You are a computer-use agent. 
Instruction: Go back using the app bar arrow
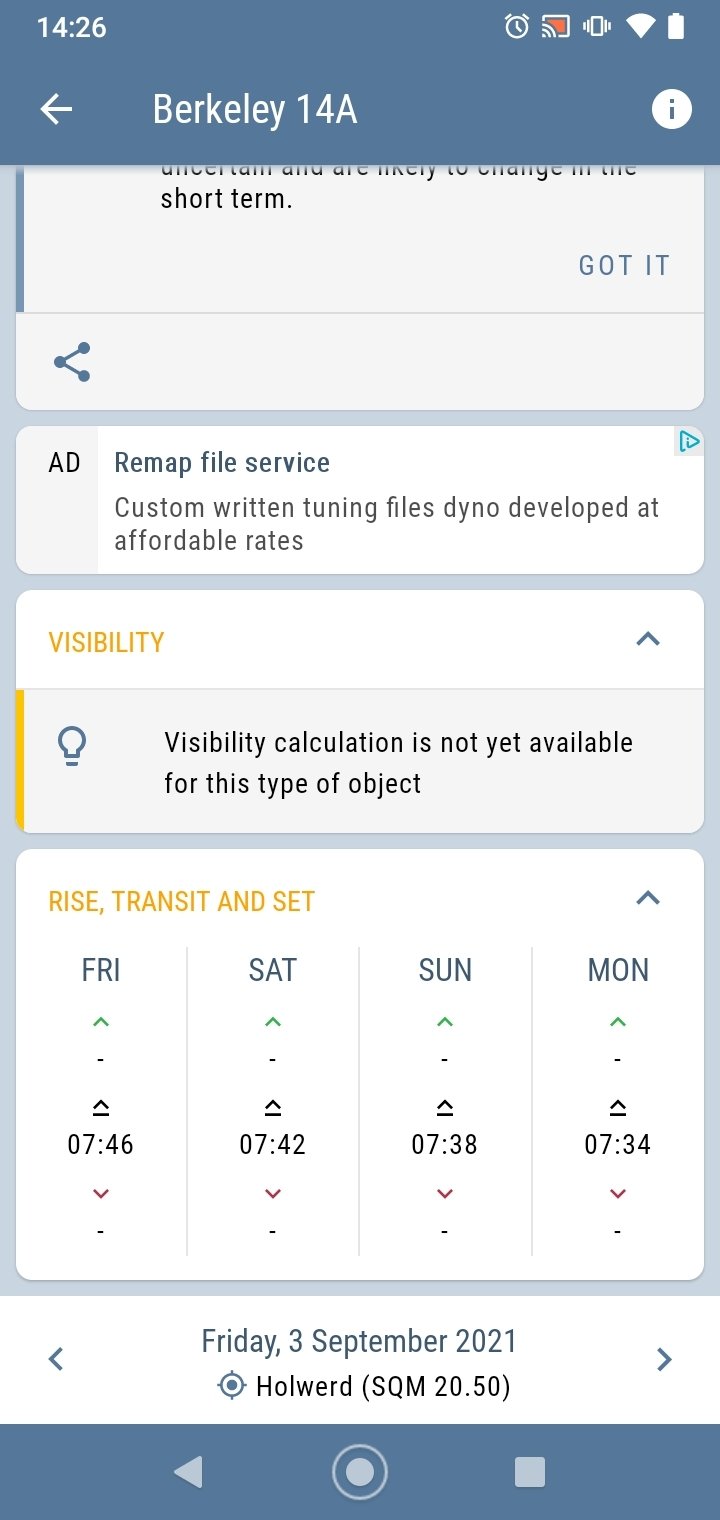click(56, 109)
